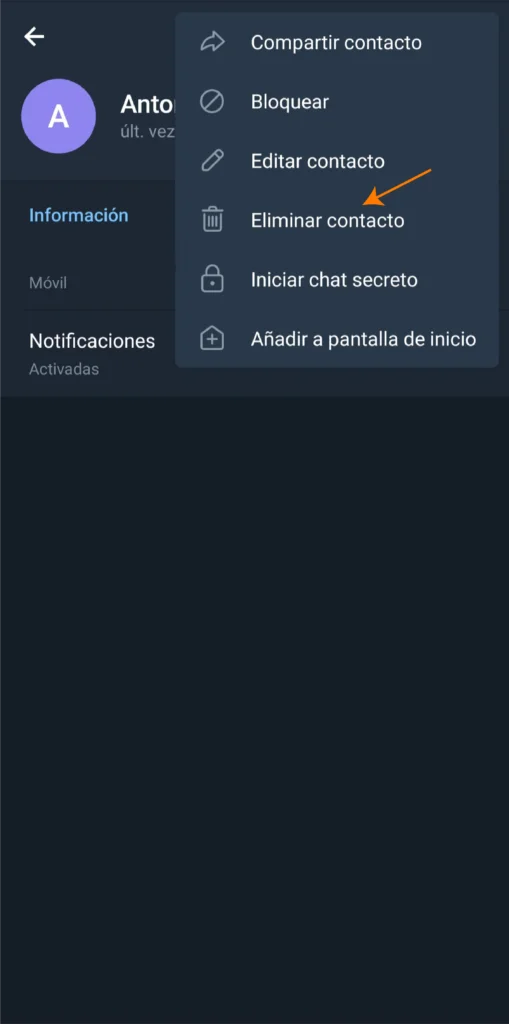The image size is (509, 1024).
Task: Select Compartir contacto from the menu
Action: (x=337, y=43)
